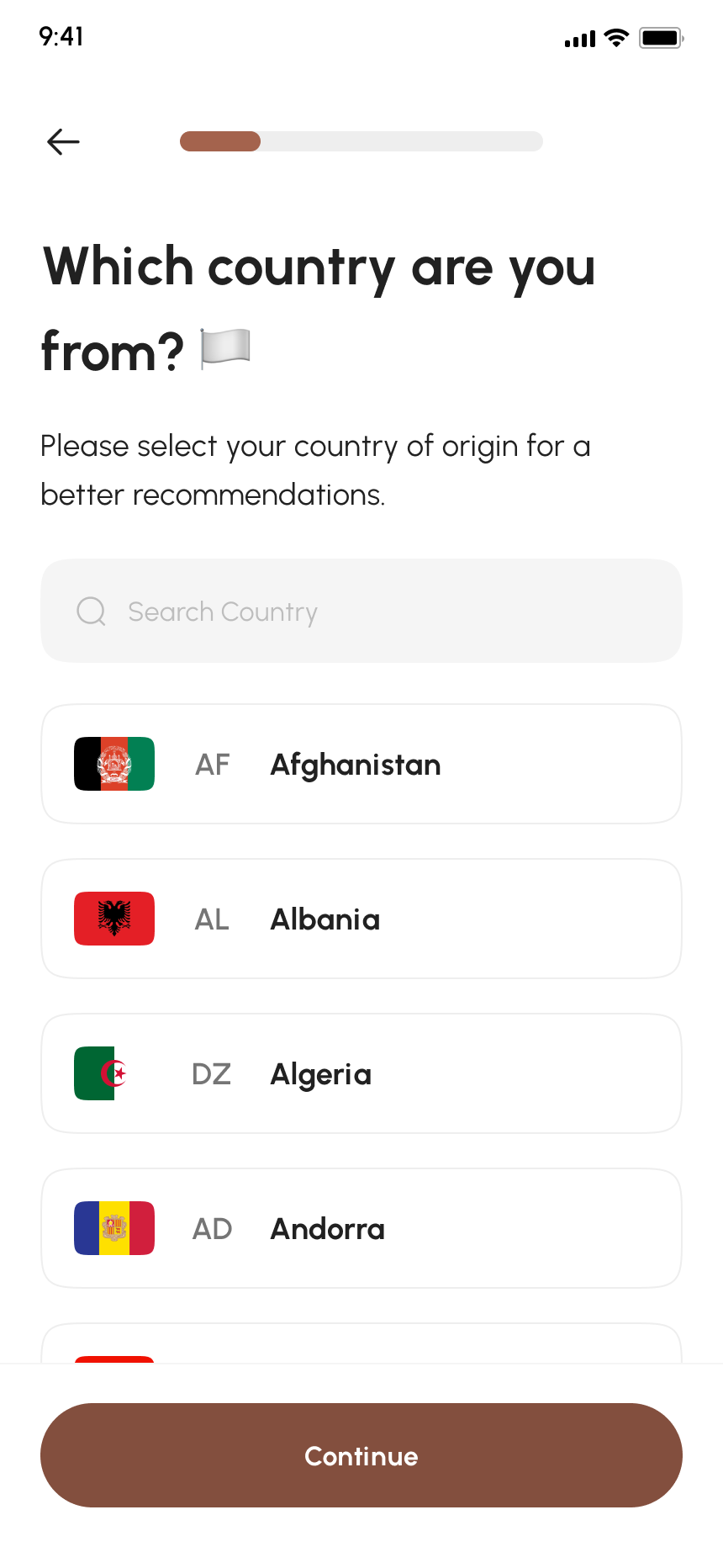This screenshot has width=723, height=1568.
Task: Tap the Search Country field
Action: [361, 612]
